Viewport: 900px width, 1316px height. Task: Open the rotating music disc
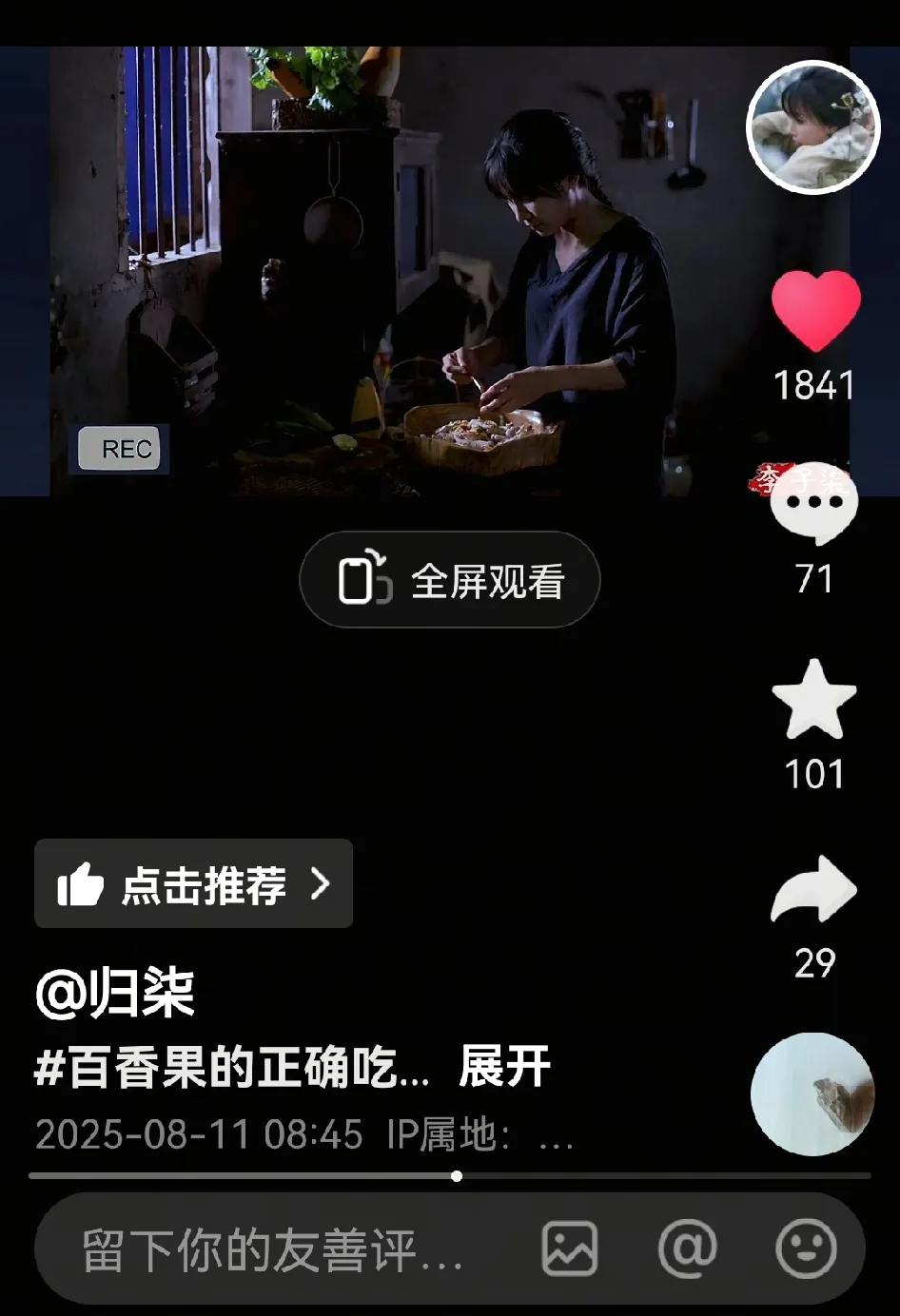[x=812, y=1094]
